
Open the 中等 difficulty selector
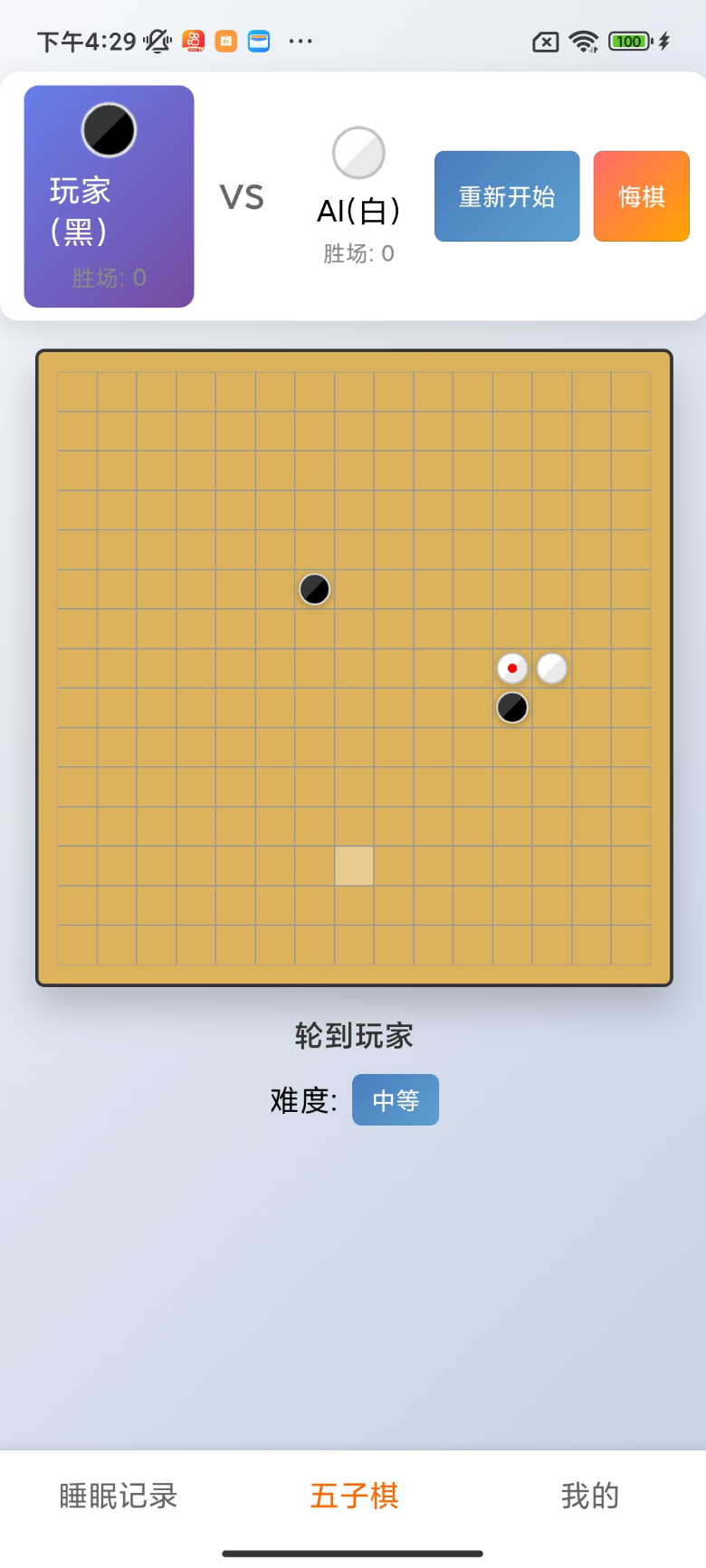pos(396,1099)
